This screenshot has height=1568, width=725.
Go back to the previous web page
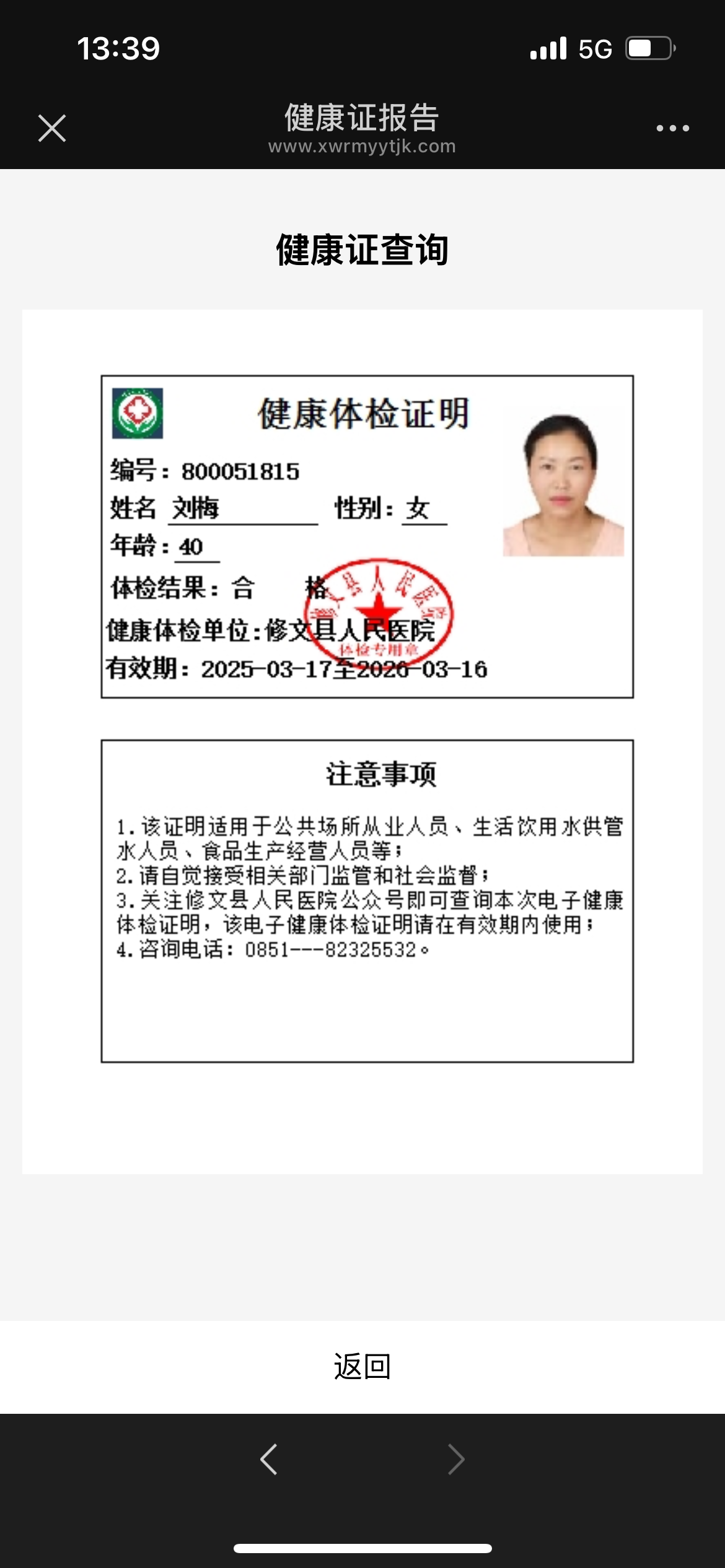(269, 1460)
